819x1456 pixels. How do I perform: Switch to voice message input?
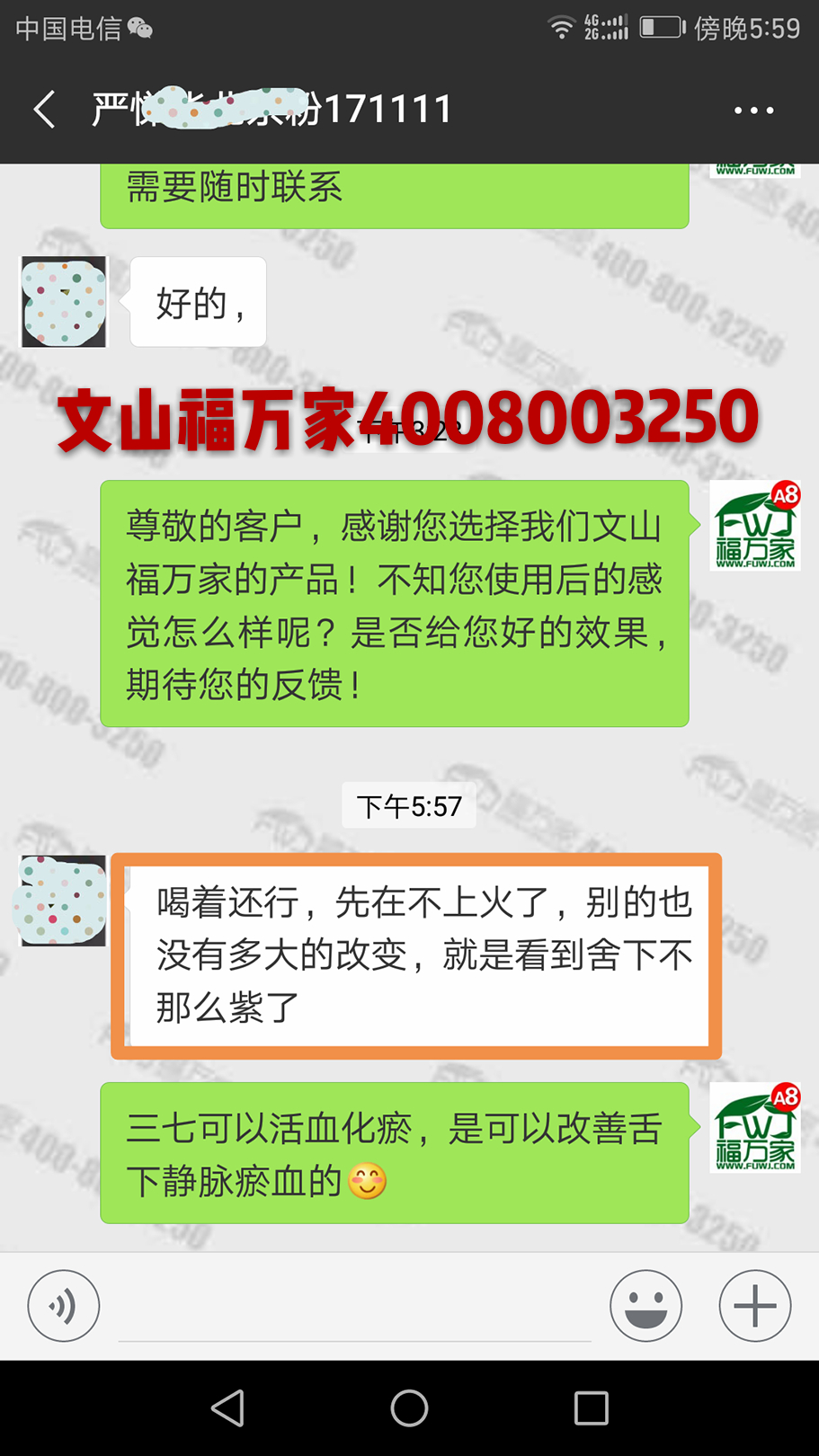pyautogui.click(x=63, y=1306)
